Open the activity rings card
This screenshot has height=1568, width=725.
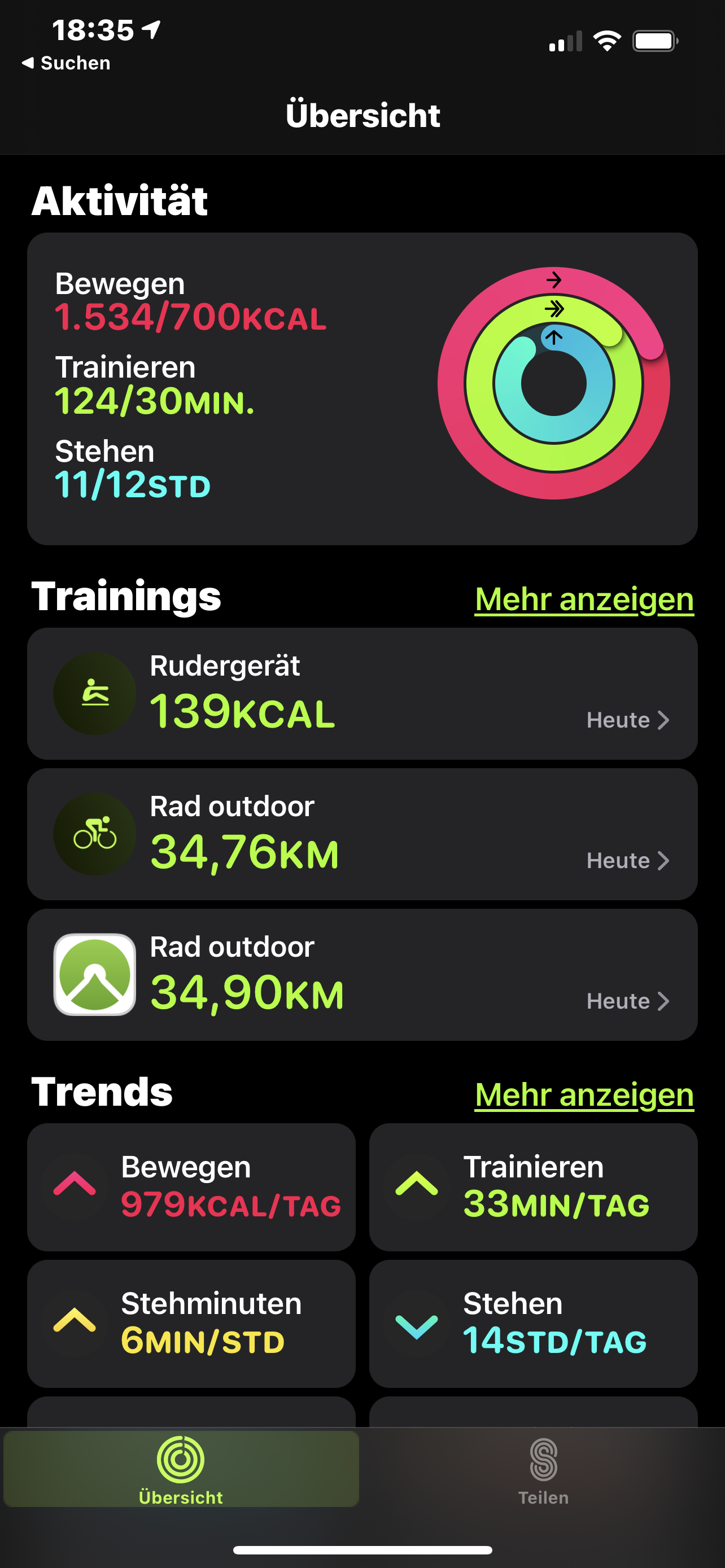[x=362, y=388]
